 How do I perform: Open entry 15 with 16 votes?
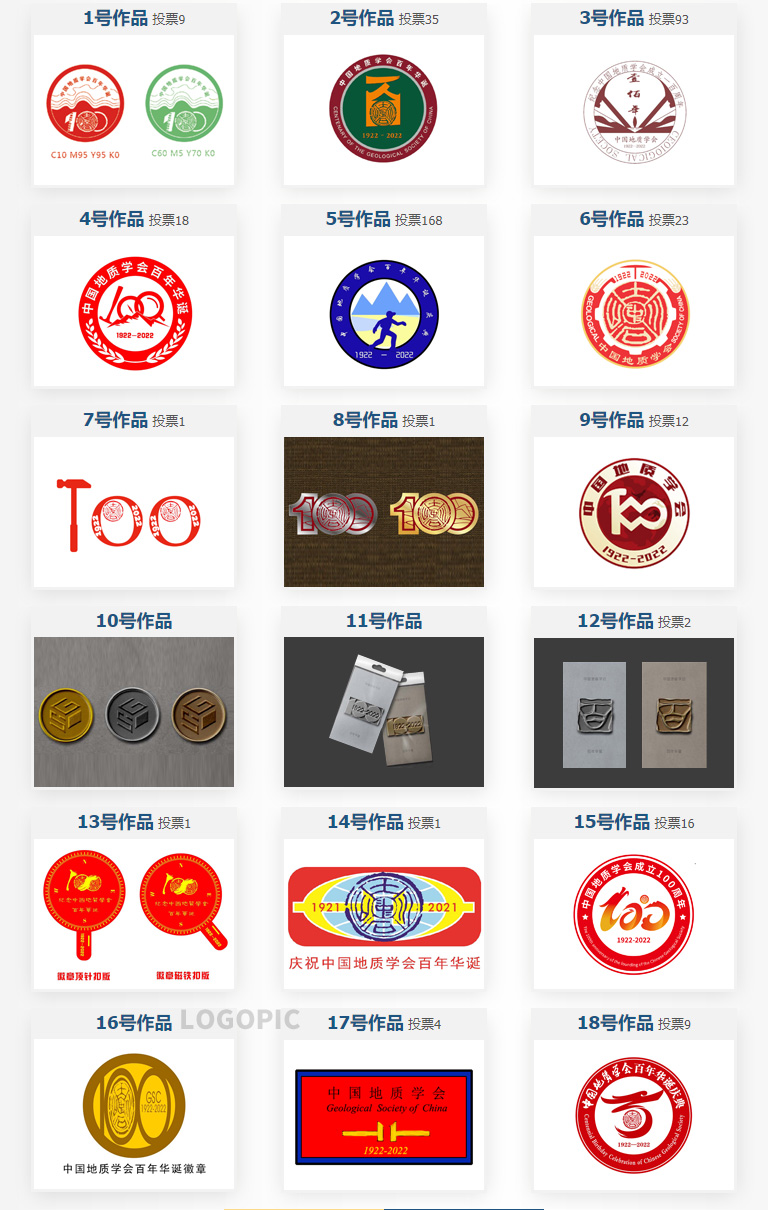point(634,914)
